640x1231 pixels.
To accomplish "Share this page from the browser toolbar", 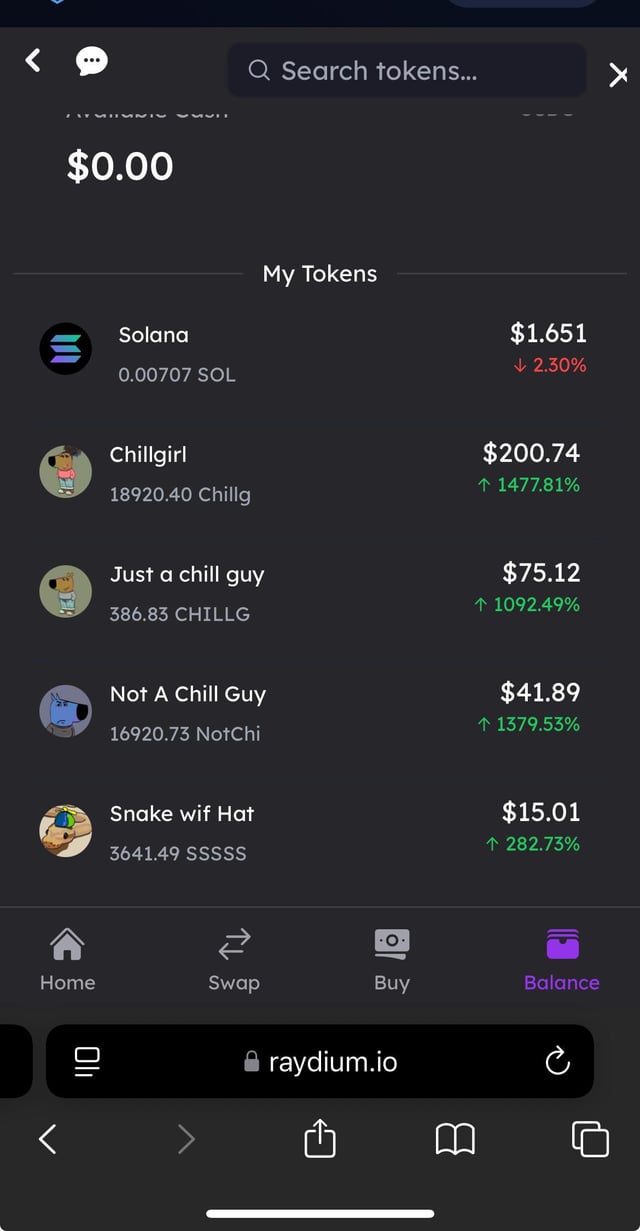I will pos(319,1138).
